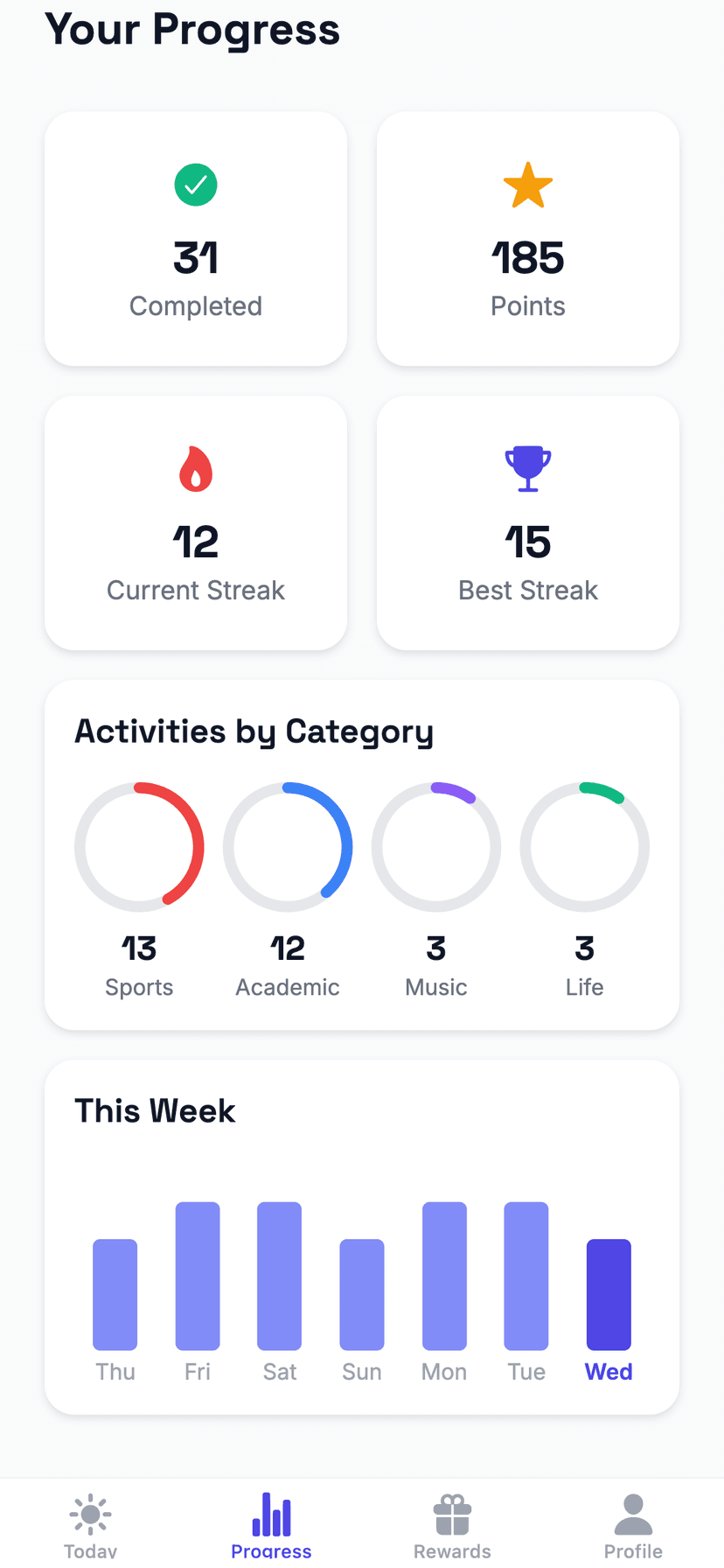Select the Progress tab
This screenshot has width=724, height=1568.
(271, 1525)
